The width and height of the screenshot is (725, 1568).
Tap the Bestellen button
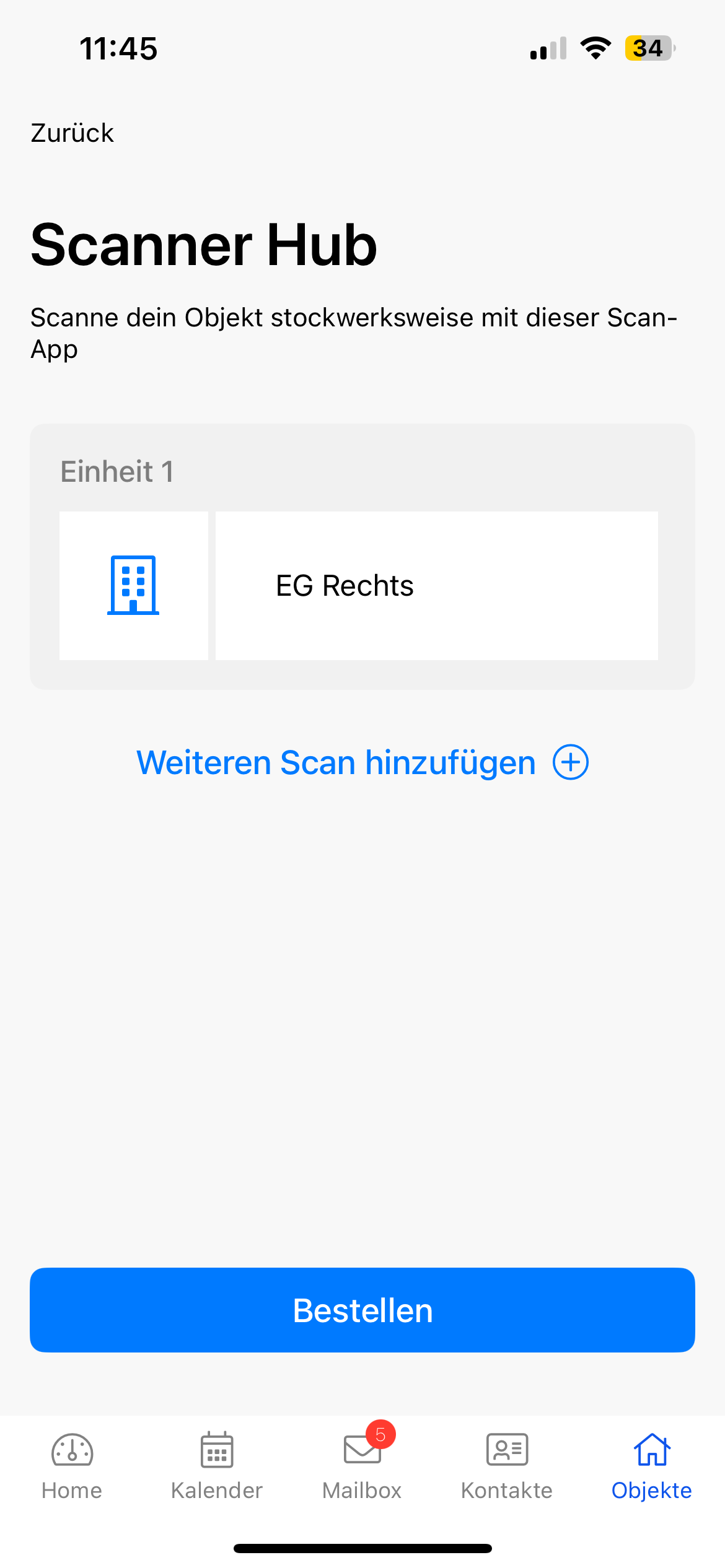(362, 1310)
